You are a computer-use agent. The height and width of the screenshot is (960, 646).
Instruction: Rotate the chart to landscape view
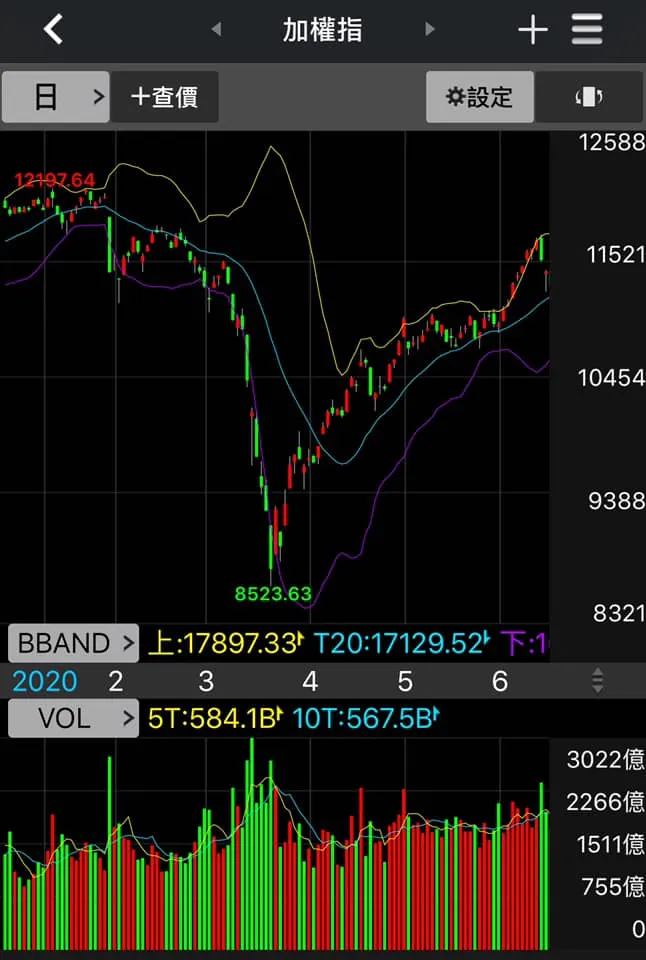(589, 97)
